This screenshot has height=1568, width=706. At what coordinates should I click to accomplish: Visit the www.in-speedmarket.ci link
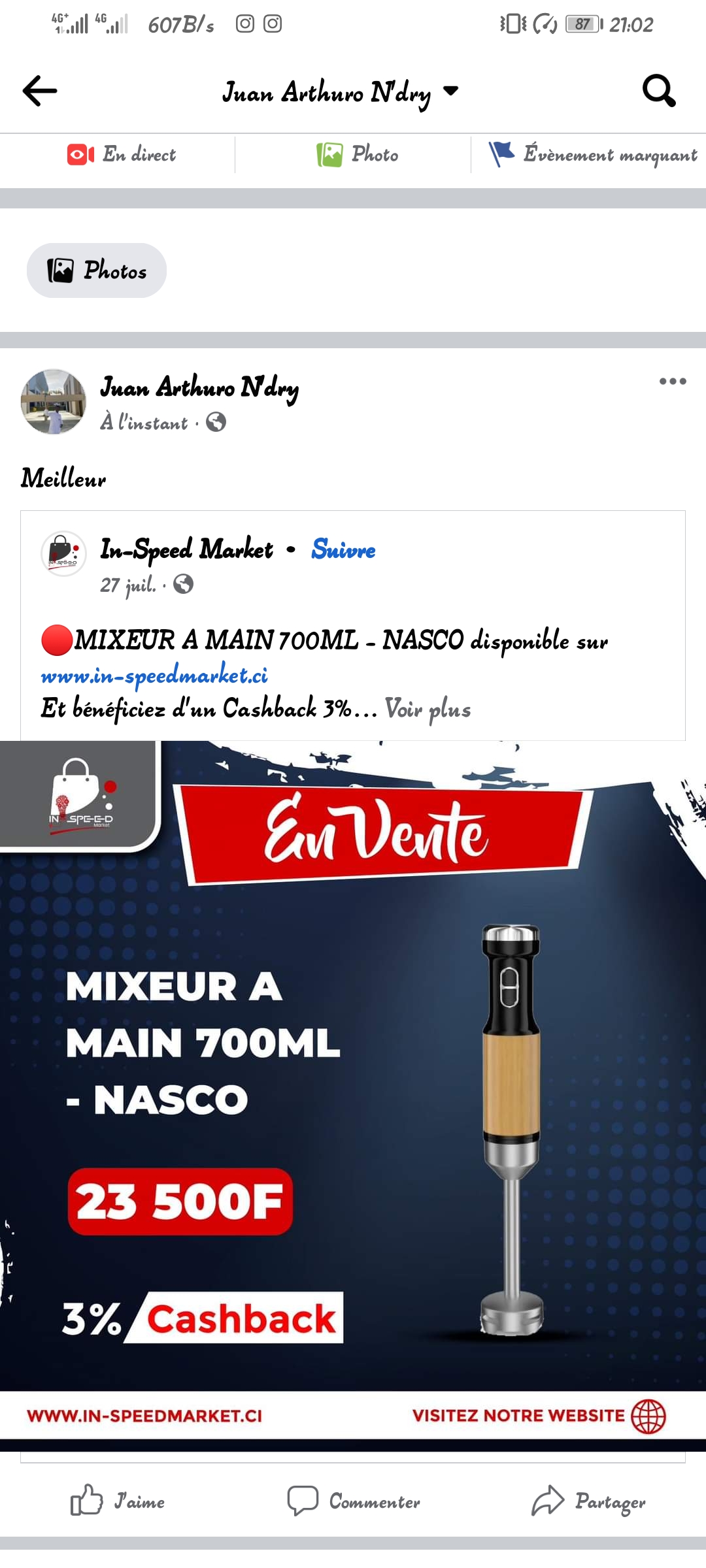(x=154, y=675)
